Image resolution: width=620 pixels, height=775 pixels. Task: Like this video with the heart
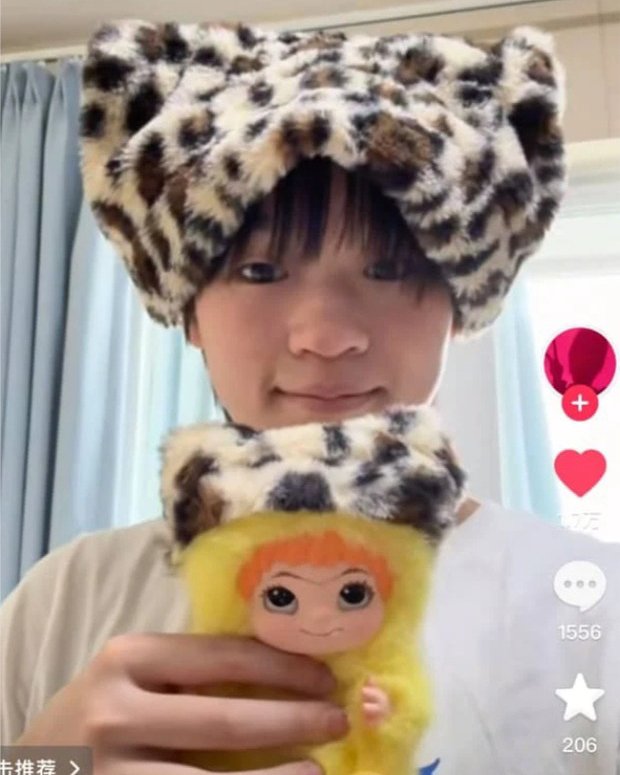click(x=580, y=472)
